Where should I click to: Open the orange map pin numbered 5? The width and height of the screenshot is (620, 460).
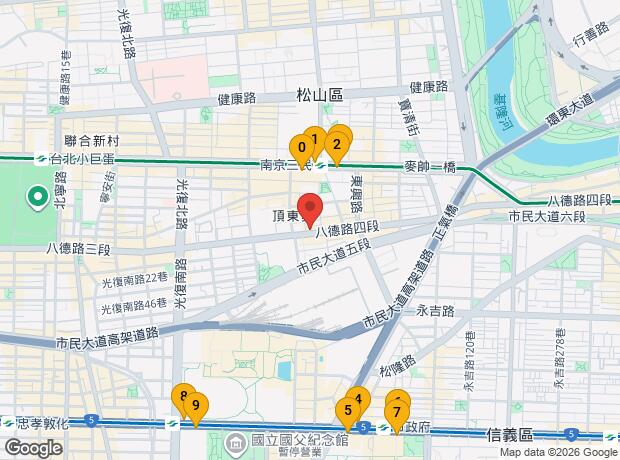[348, 410]
